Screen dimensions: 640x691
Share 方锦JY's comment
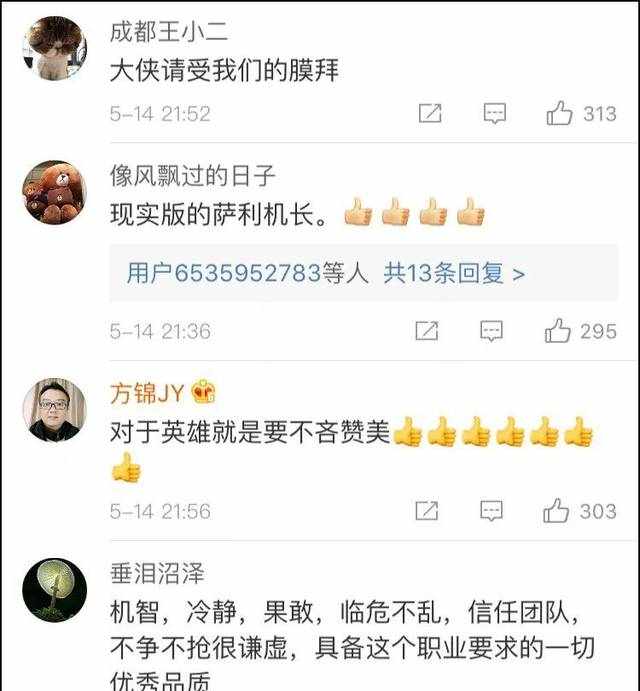(427, 511)
